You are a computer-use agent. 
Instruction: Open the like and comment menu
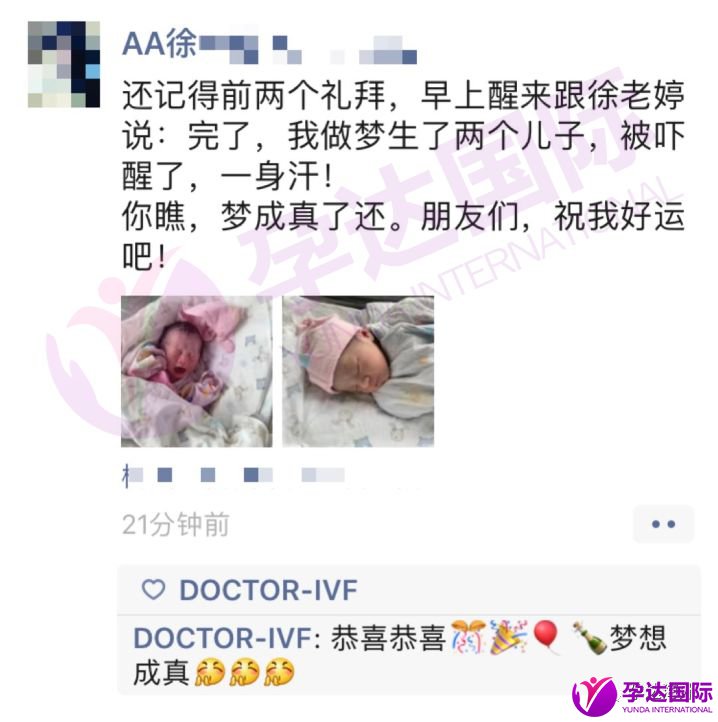[x=663, y=523]
